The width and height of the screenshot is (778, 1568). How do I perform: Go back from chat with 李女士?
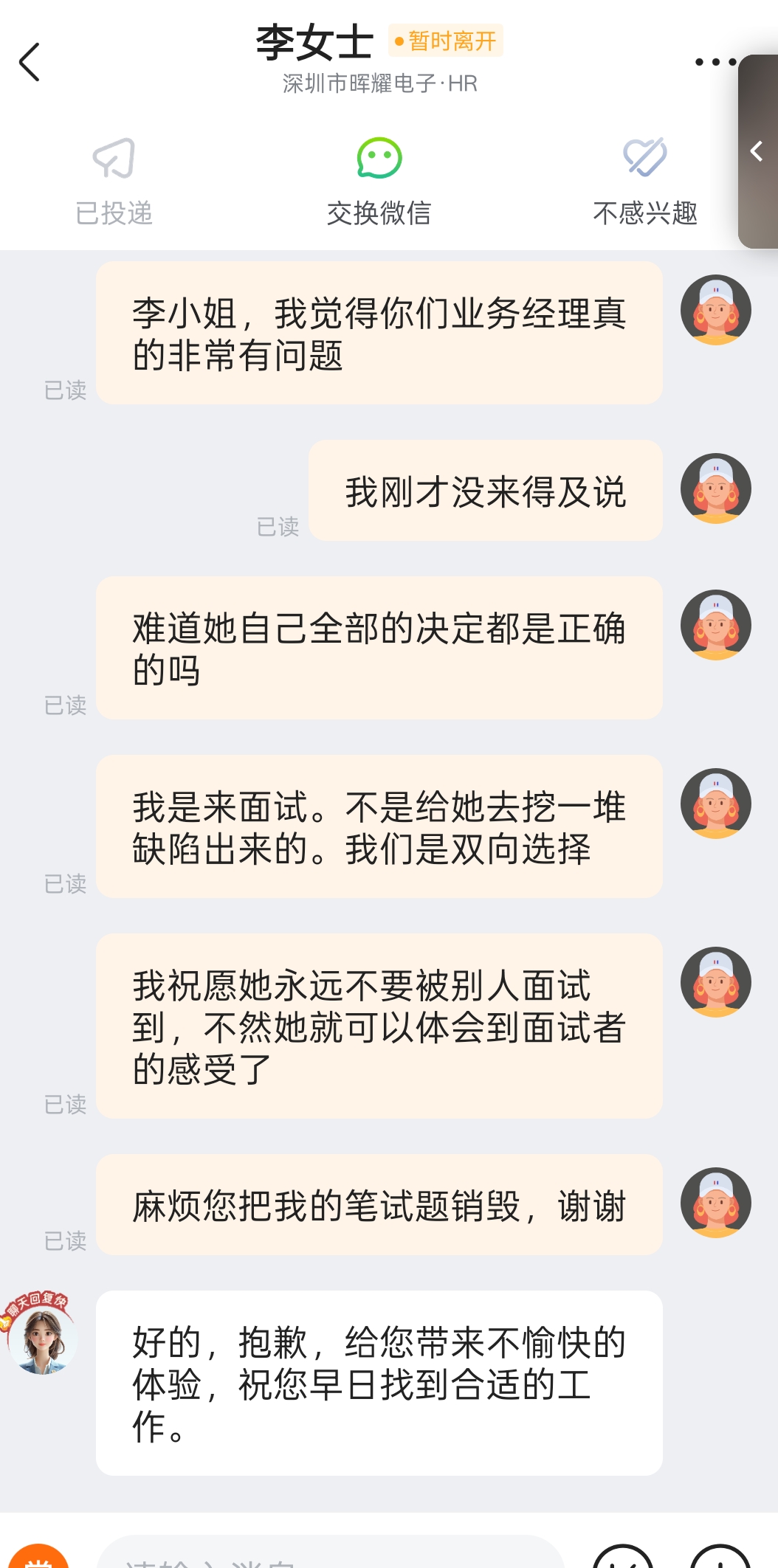pyautogui.click(x=30, y=62)
